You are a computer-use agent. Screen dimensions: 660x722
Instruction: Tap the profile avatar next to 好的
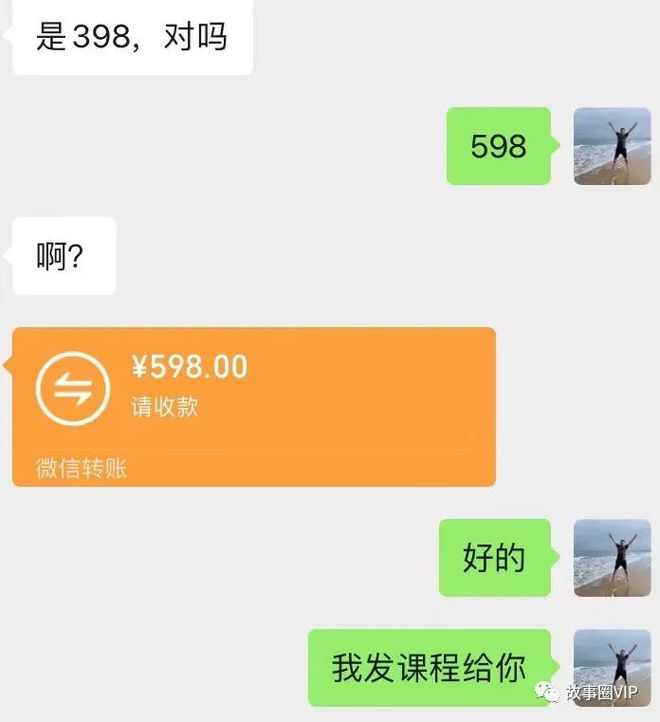pos(611,558)
